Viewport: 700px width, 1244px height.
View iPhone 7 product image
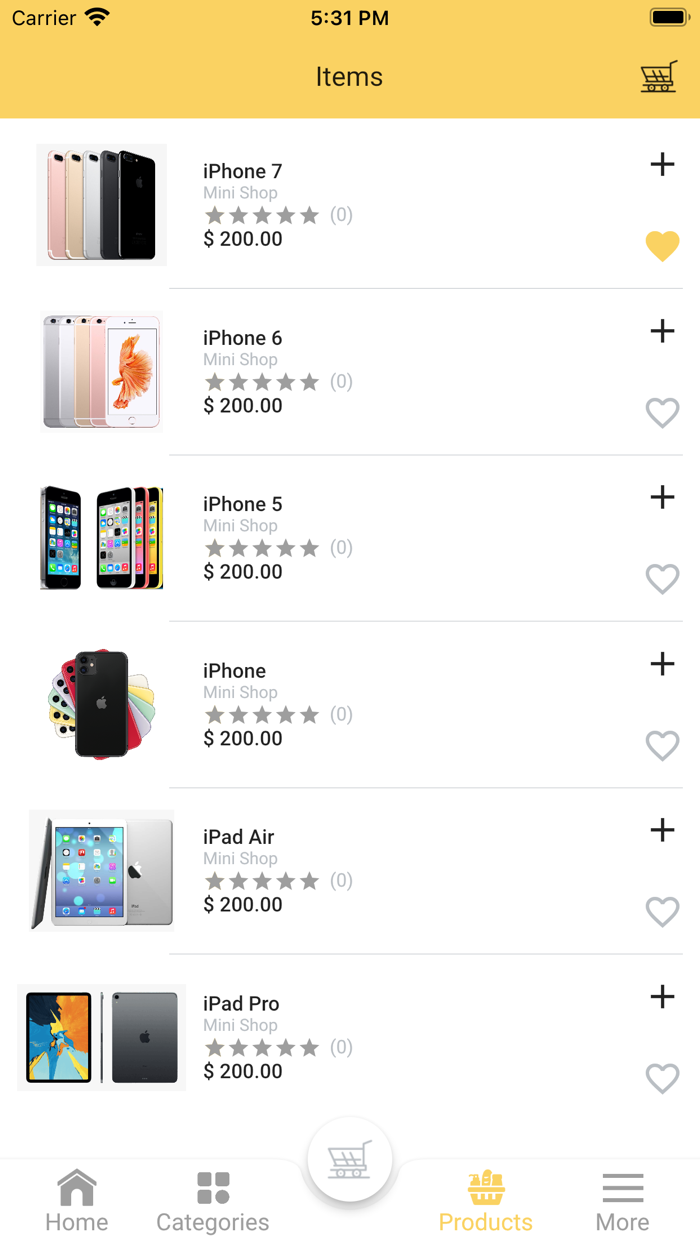point(101,205)
